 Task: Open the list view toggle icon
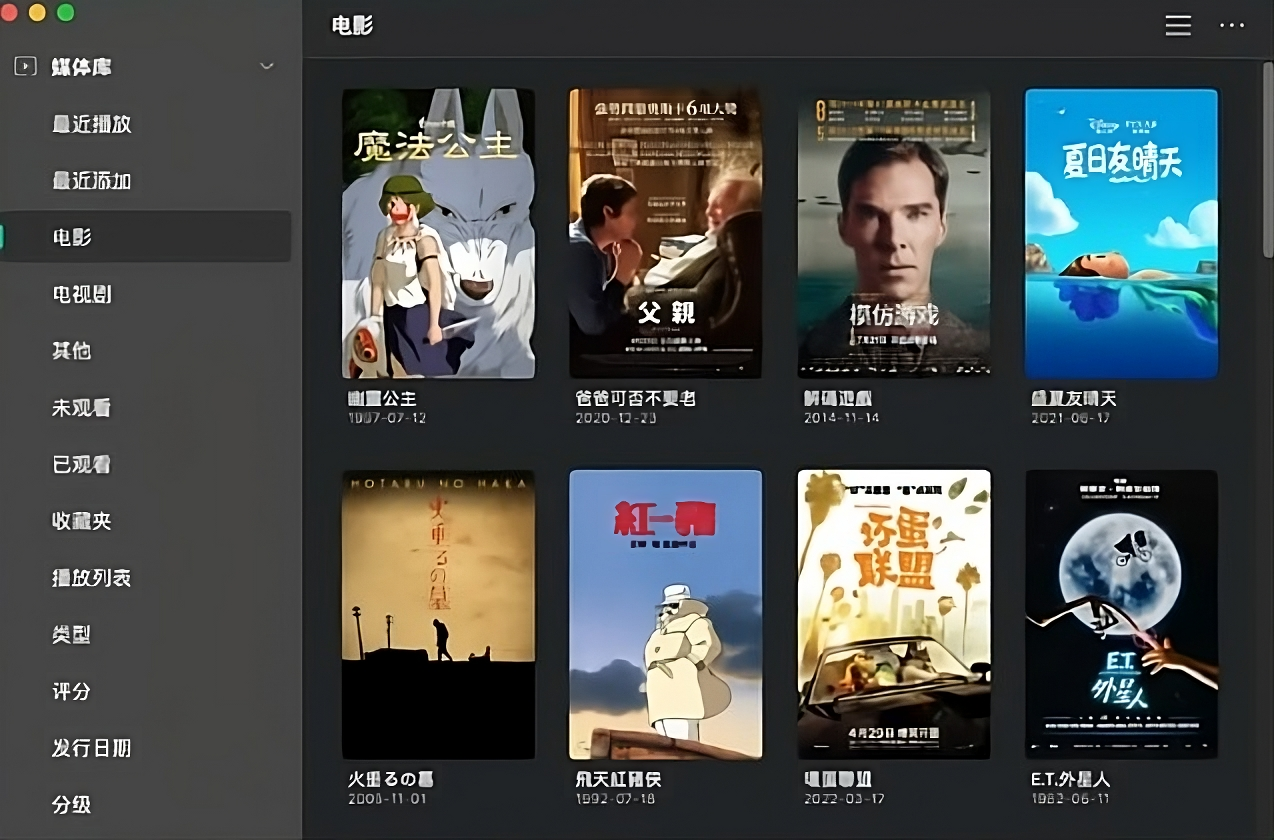[1178, 26]
